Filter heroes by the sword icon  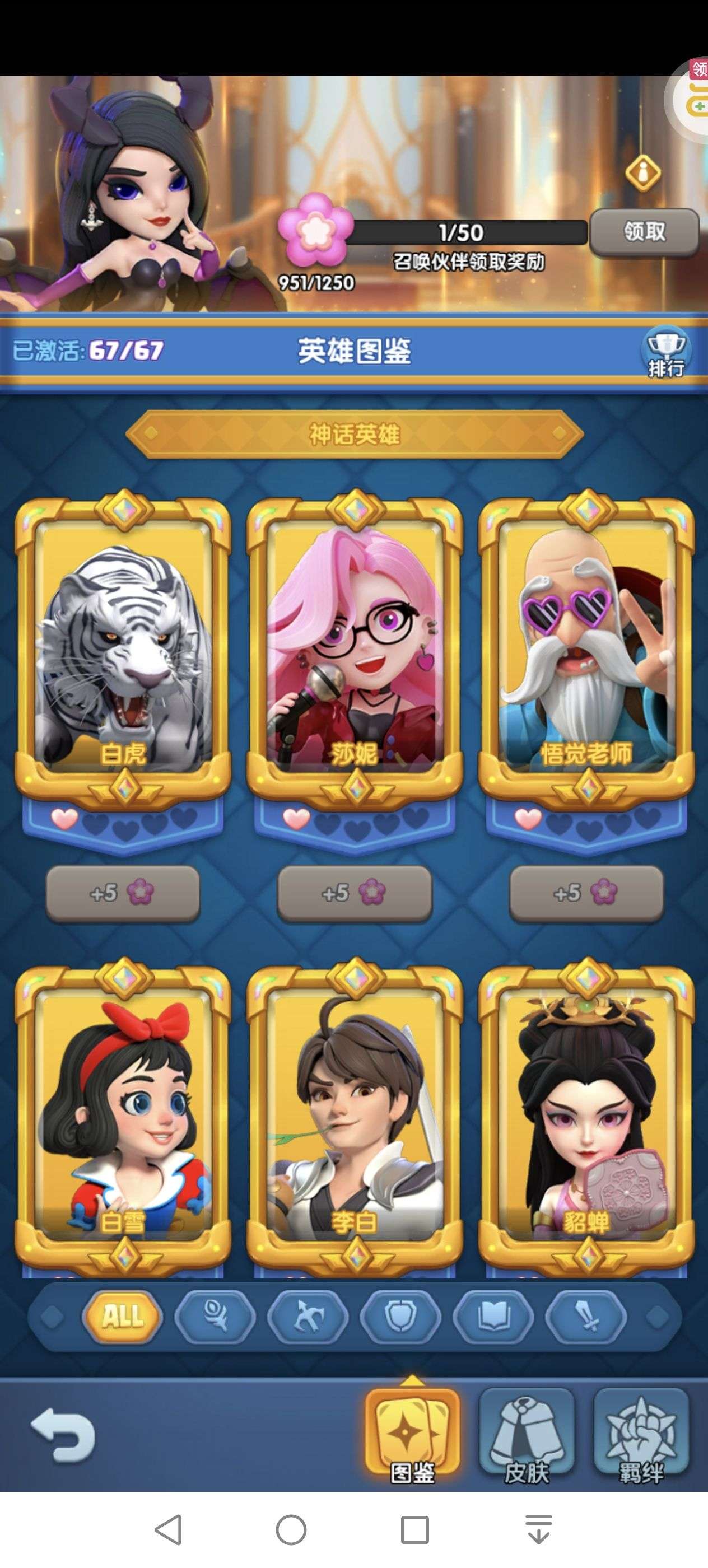tap(586, 1316)
